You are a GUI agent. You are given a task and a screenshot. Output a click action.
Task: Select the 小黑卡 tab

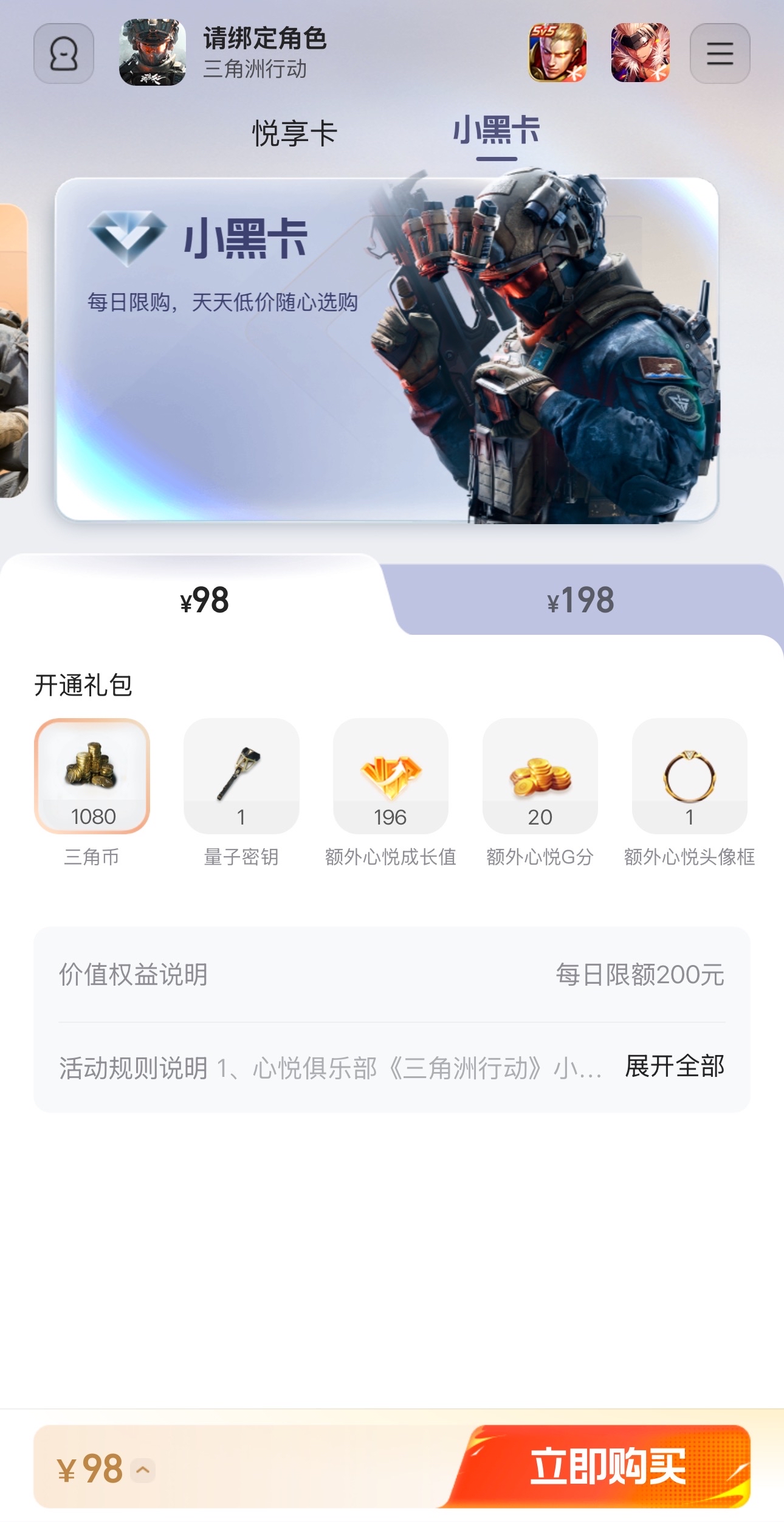tap(497, 131)
